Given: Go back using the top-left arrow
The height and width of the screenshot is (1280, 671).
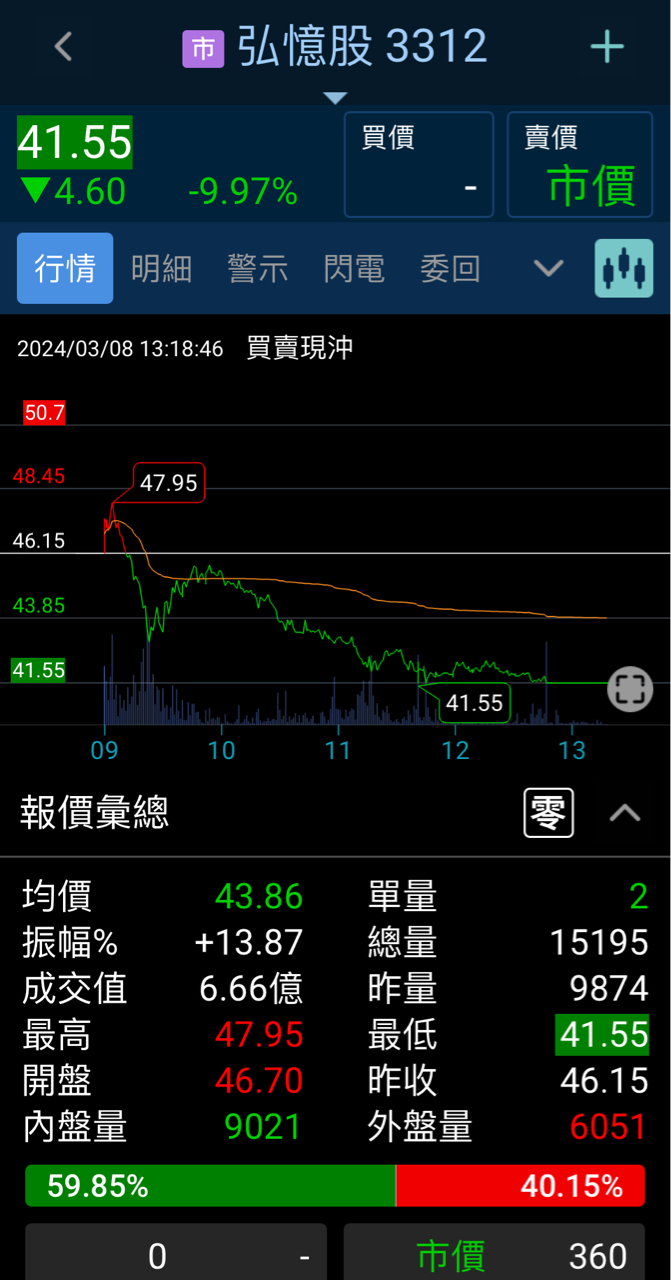Looking at the screenshot, I should [63, 46].
